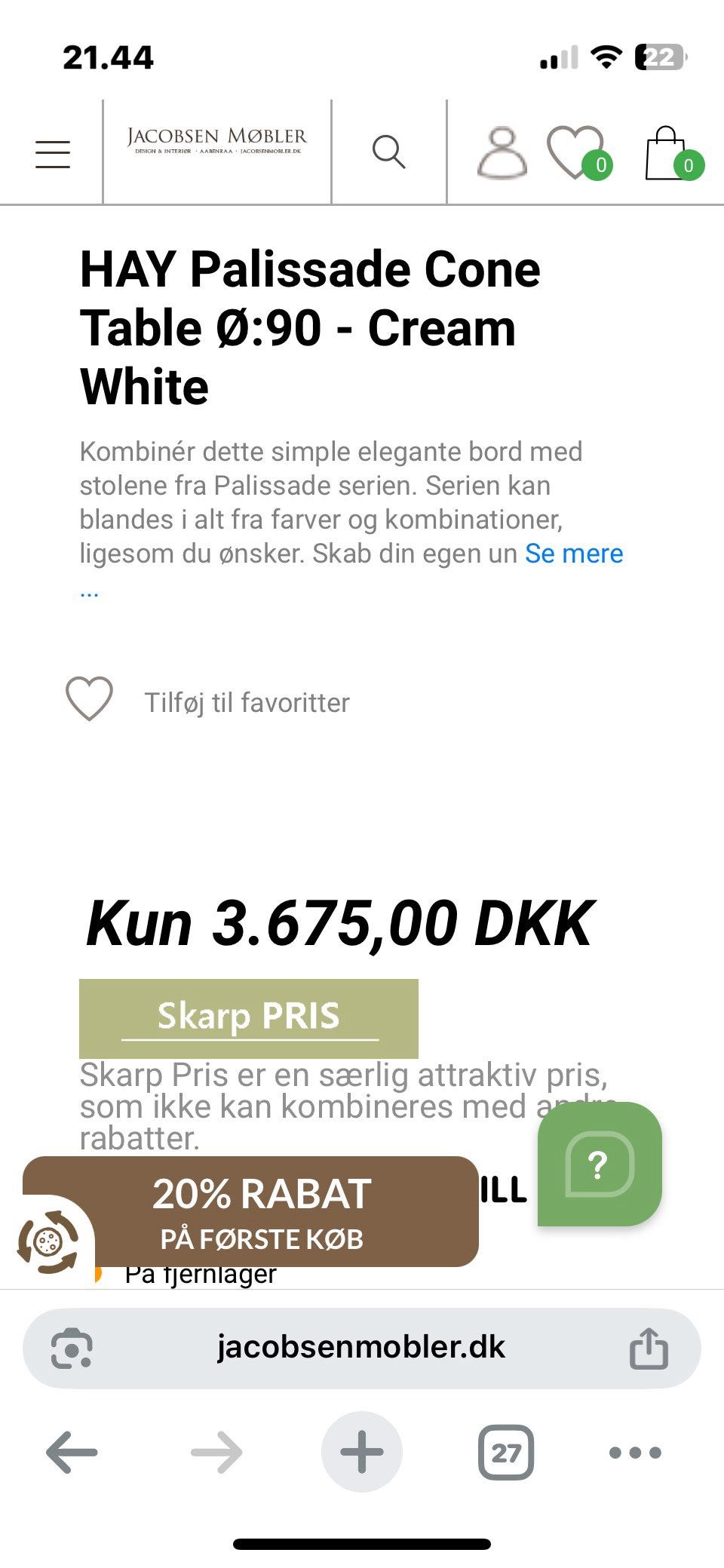Share this page from browser bar
This screenshot has width=724, height=1568.
[x=649, y=1349]
